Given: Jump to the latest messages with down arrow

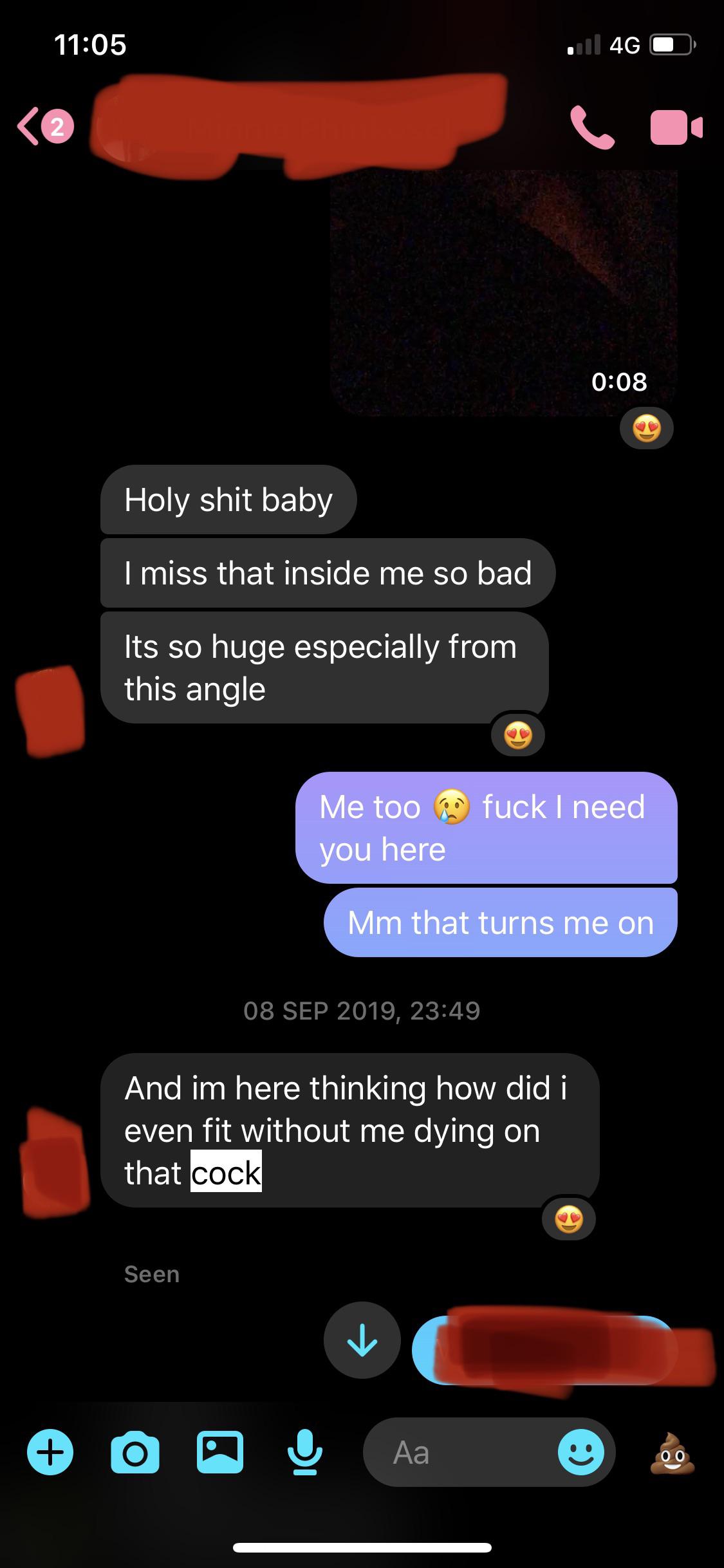Looking at the screenshot, I should tap(362, 1339).
